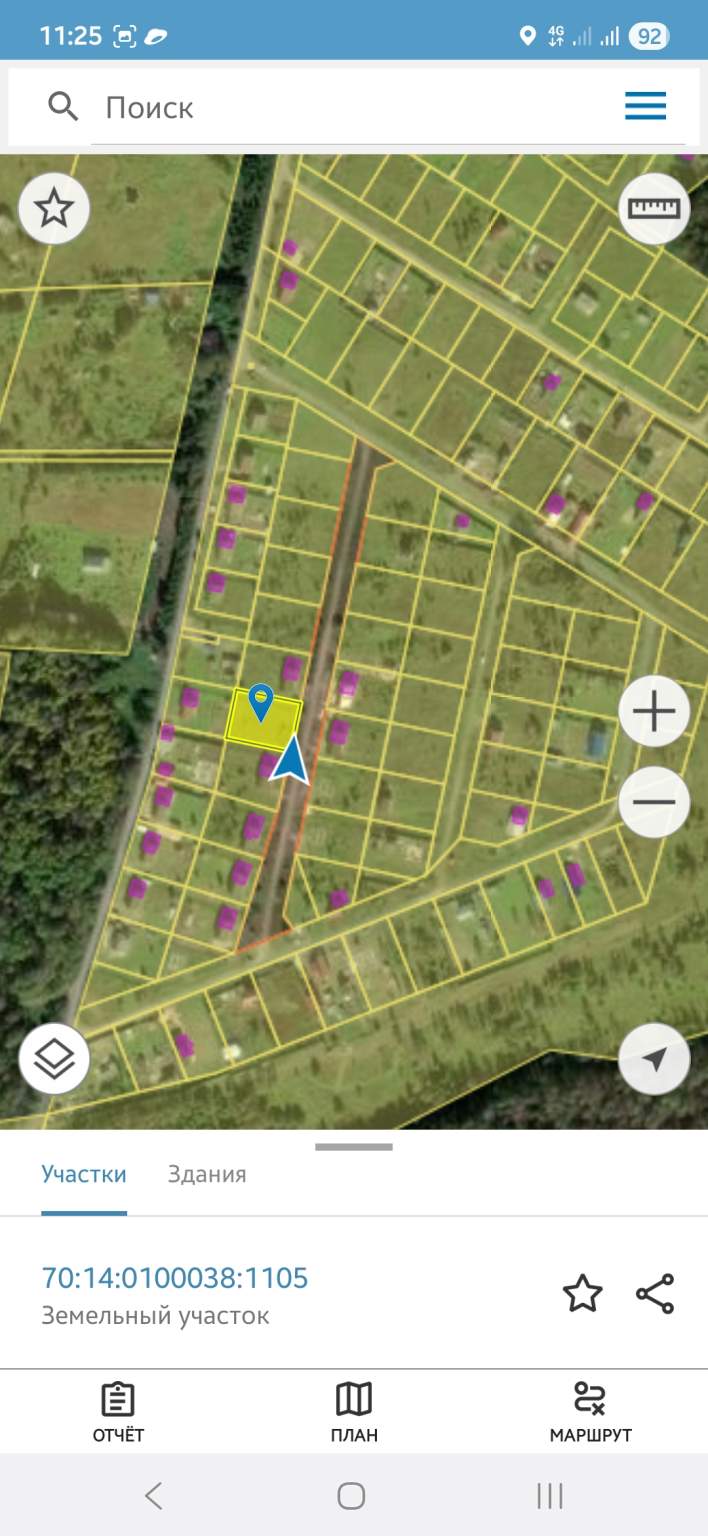The width and height of the screenshot is (708, 1536).
Task: Add parcel 70:14:0100038:1105 to favorites
Action: coord(582,1294)
